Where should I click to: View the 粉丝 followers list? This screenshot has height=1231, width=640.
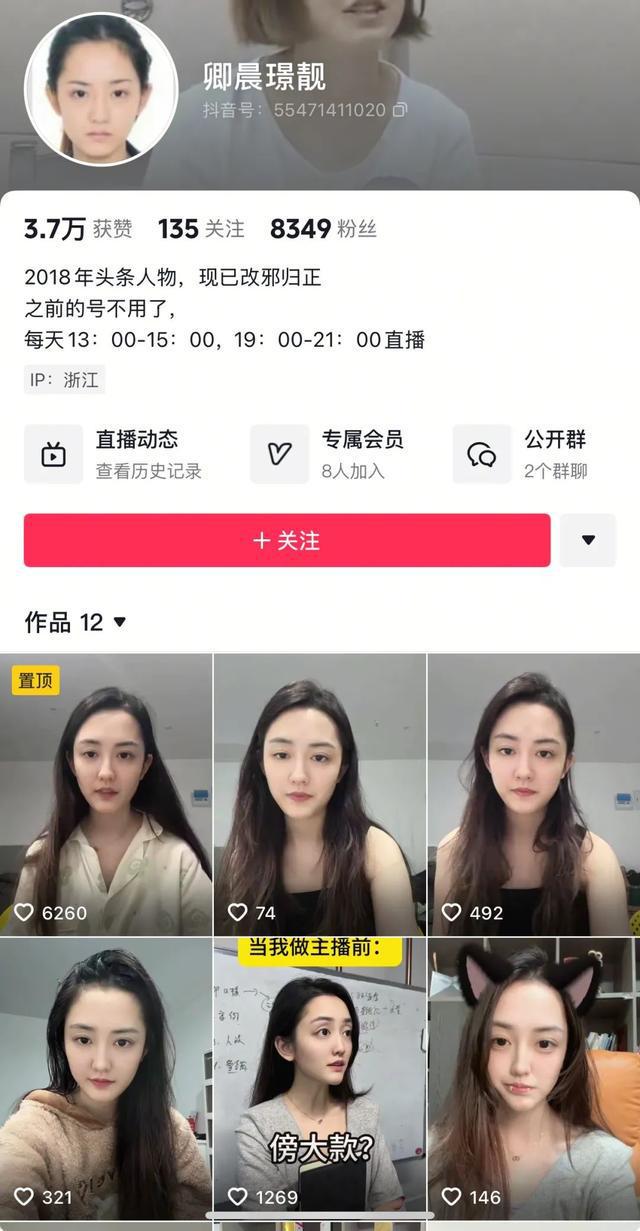coord(323,229)
